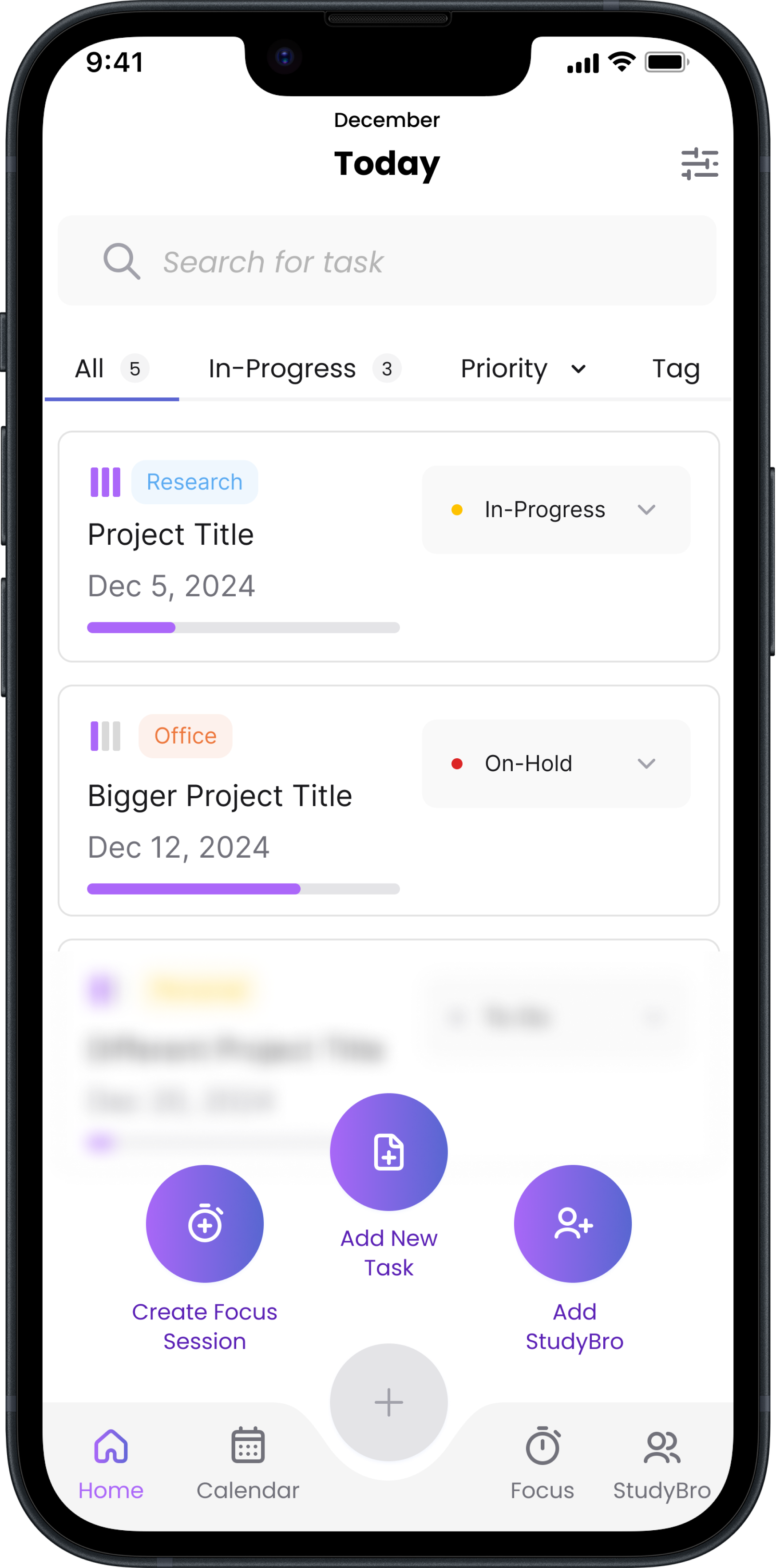Add a new task
The width and height of the screenshot is (776, 1568).
(389, 1152)
